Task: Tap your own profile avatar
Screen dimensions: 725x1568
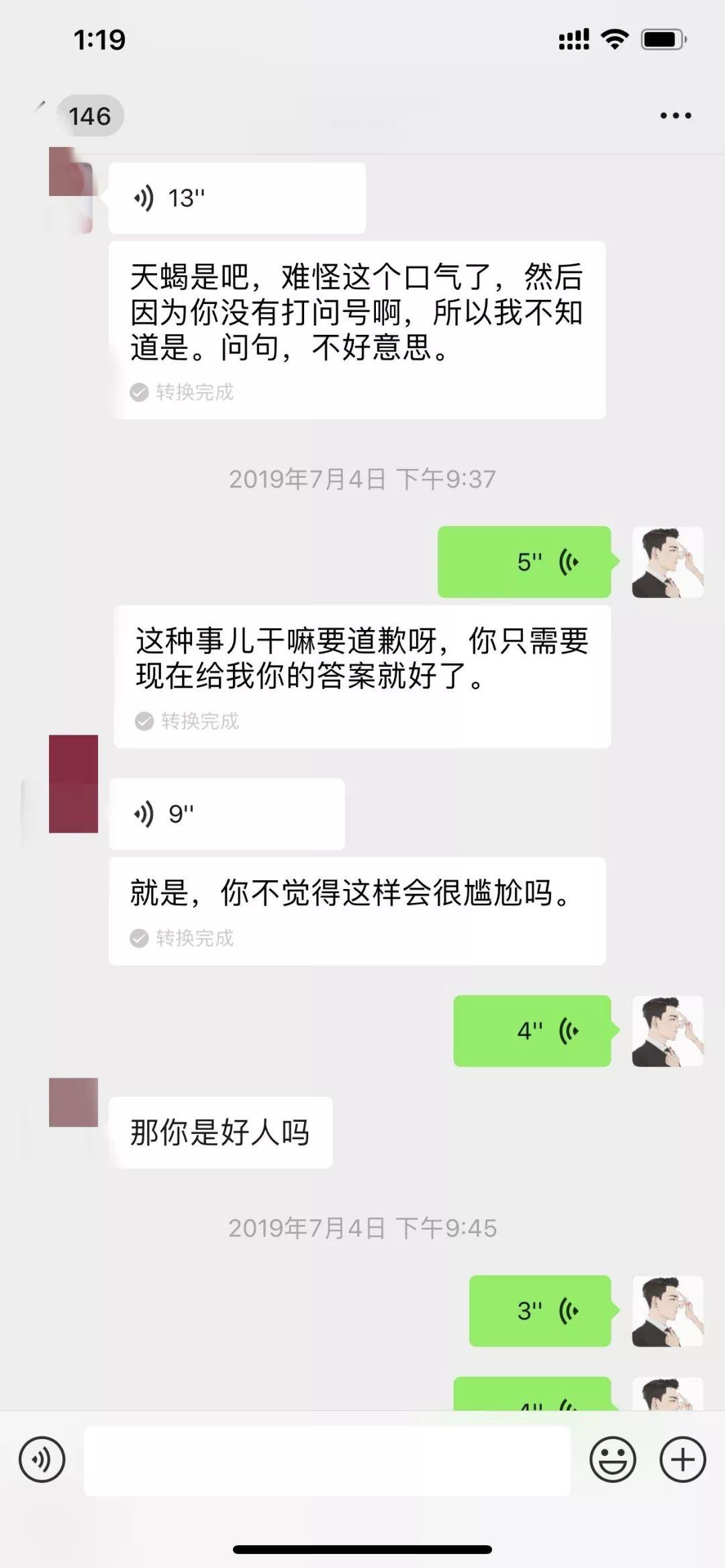Action: (668, 562)
